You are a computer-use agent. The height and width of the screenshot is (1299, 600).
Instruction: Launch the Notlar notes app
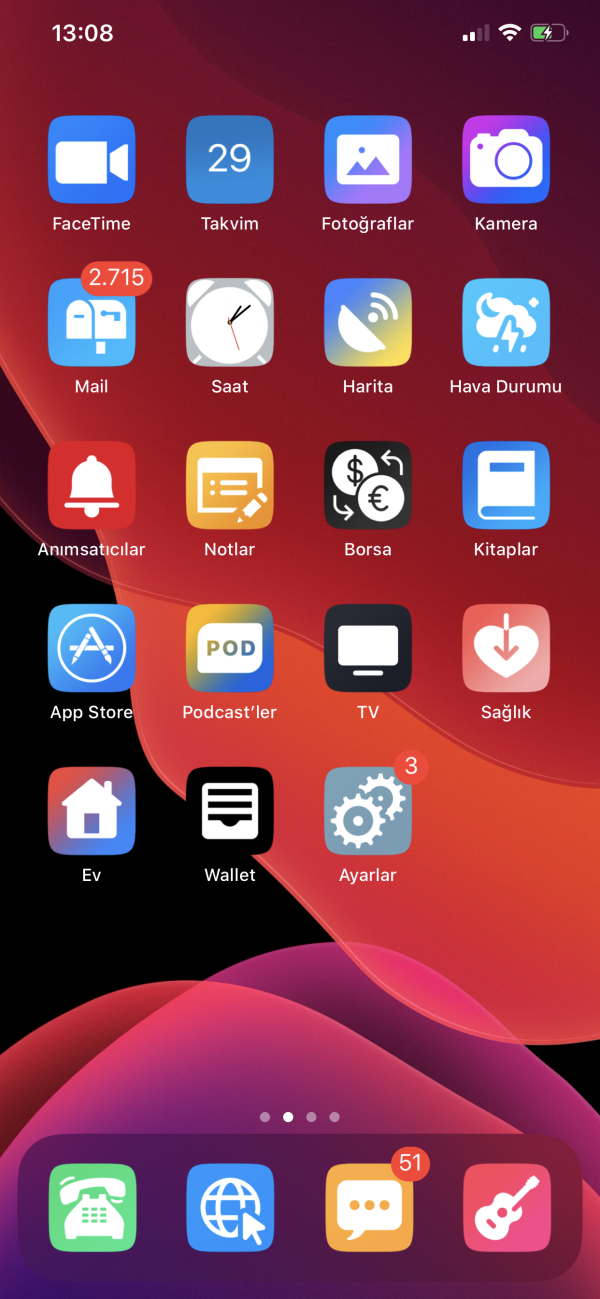(x=230, y=485)
